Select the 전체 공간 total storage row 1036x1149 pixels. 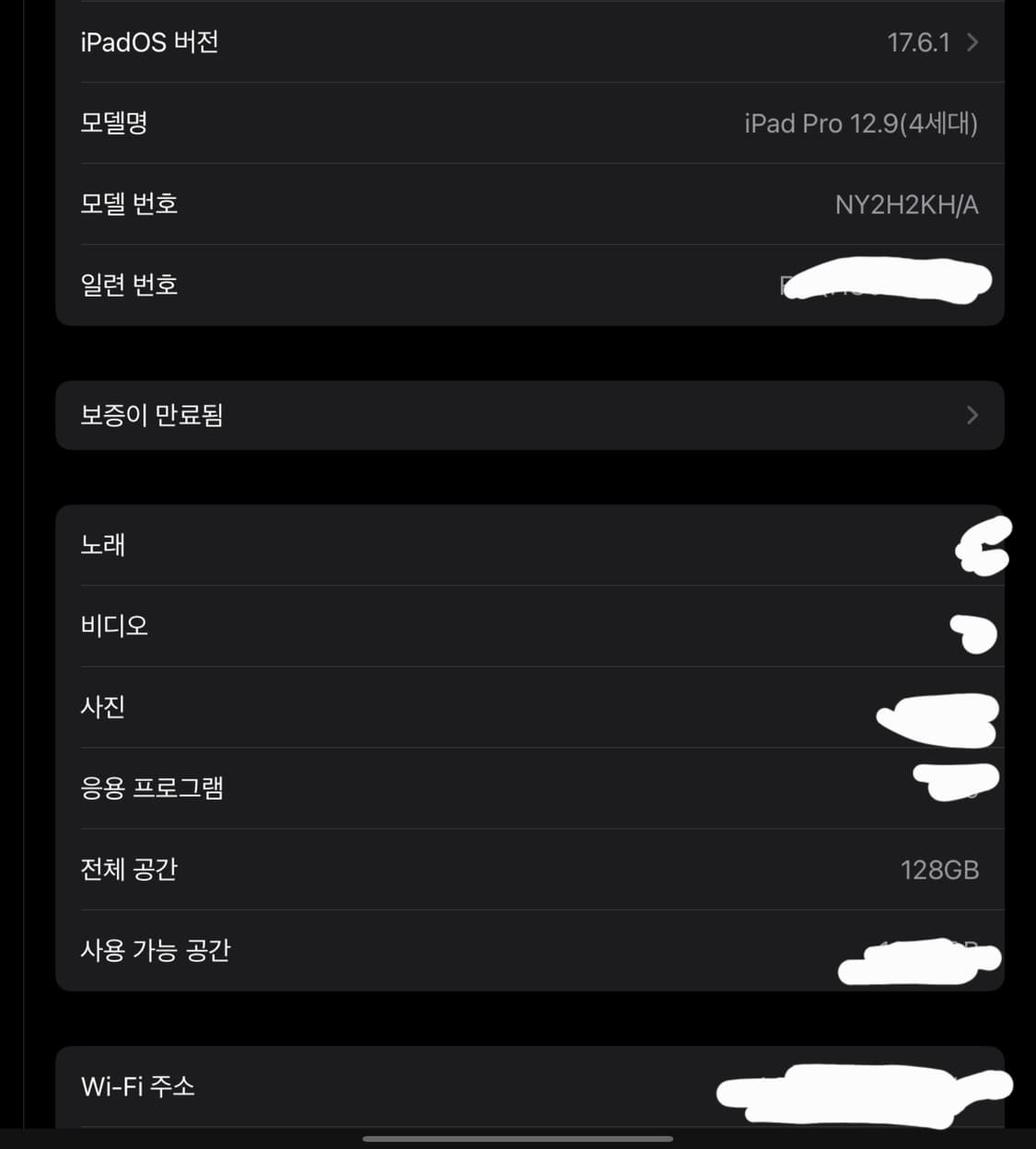[530, 869]
